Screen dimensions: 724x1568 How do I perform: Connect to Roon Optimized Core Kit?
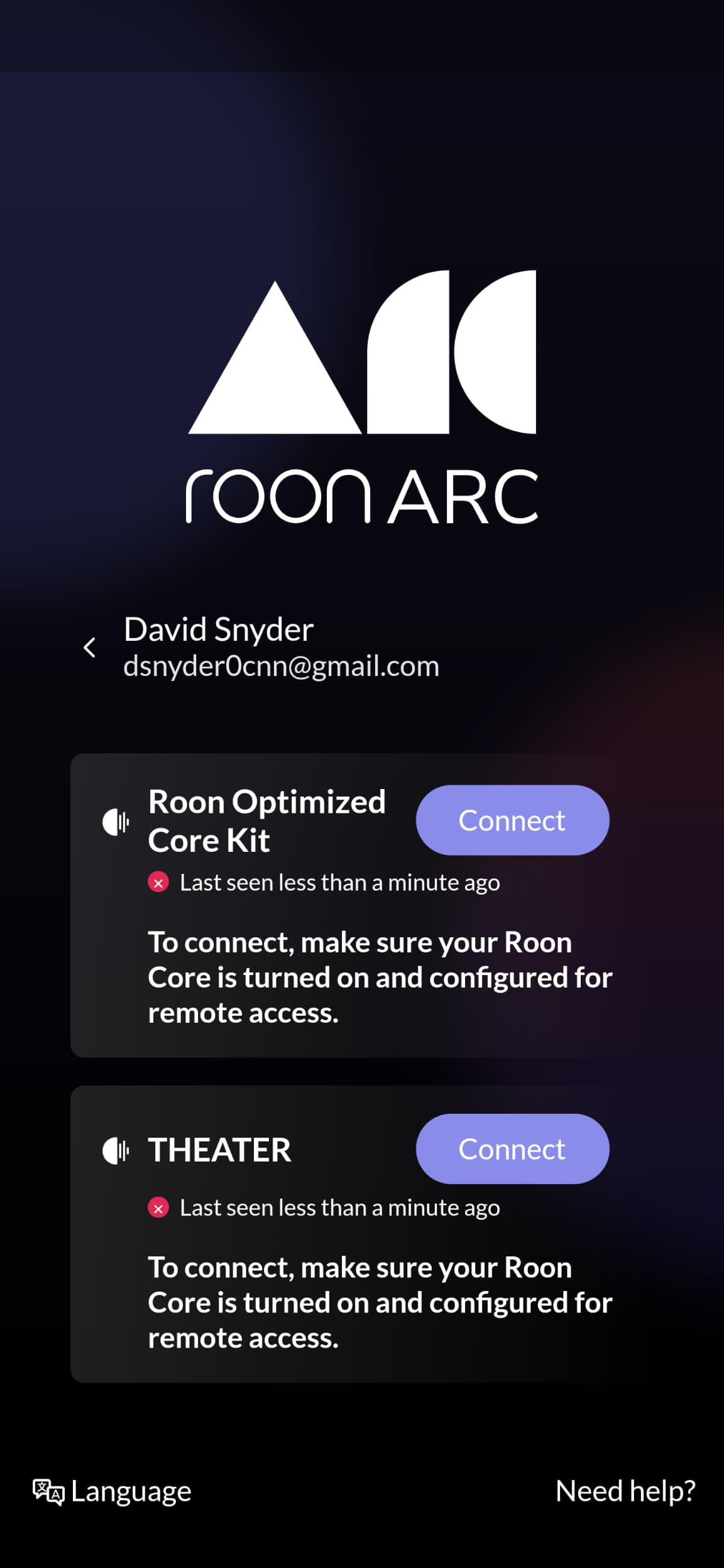click(512, 820)
